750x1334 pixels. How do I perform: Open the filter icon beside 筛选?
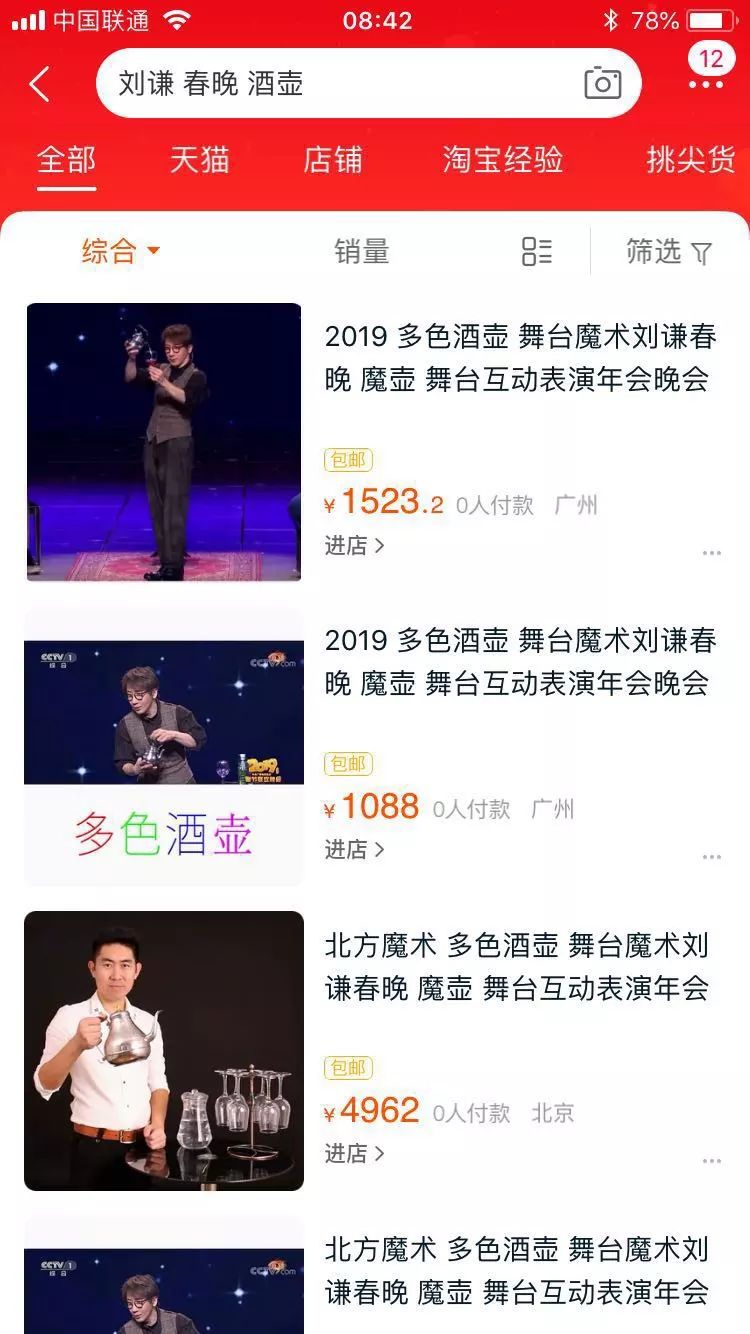pos(701,251)
